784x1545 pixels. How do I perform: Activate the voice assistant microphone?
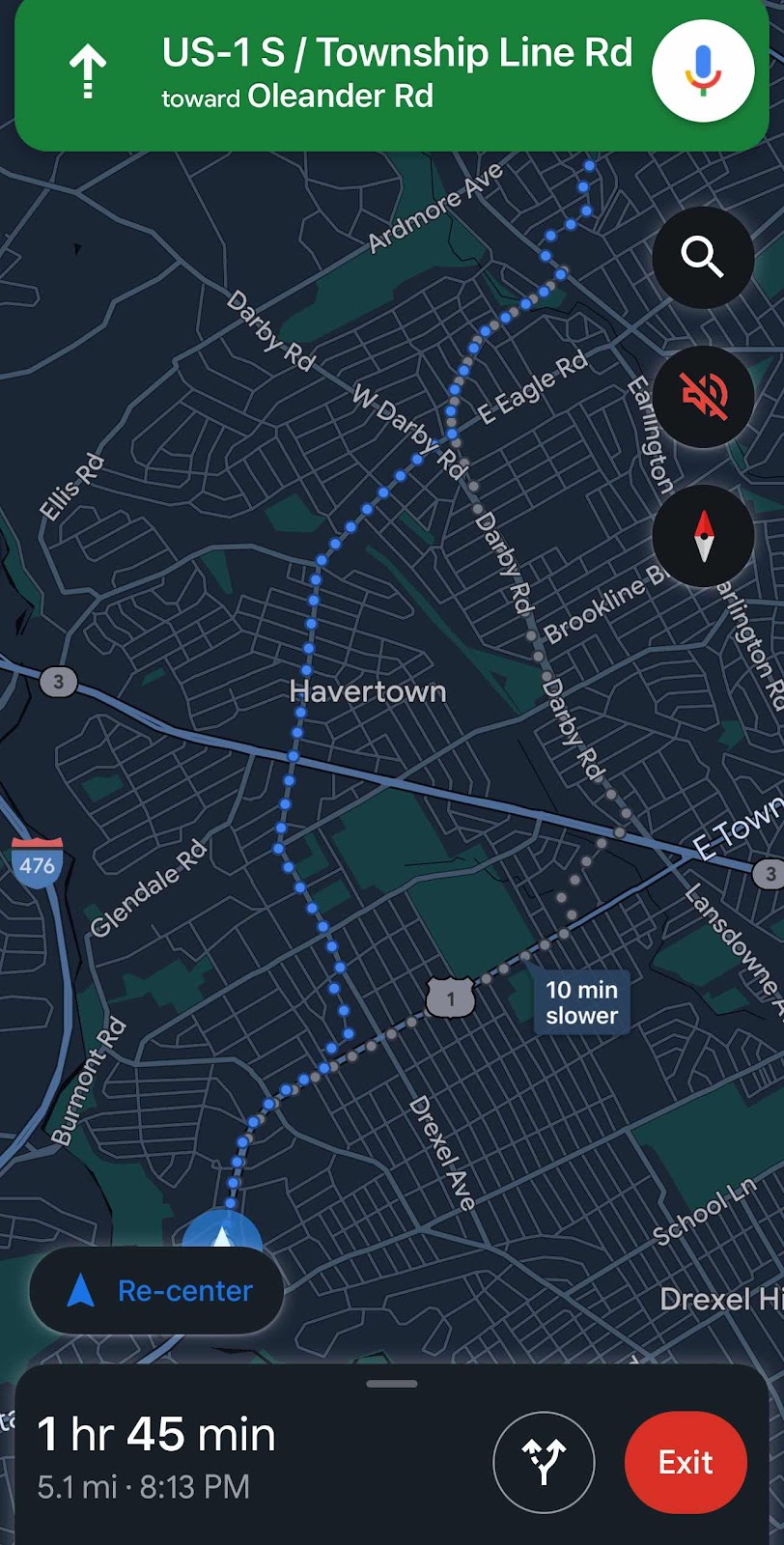pyautogui.click(x=703, y=70)
